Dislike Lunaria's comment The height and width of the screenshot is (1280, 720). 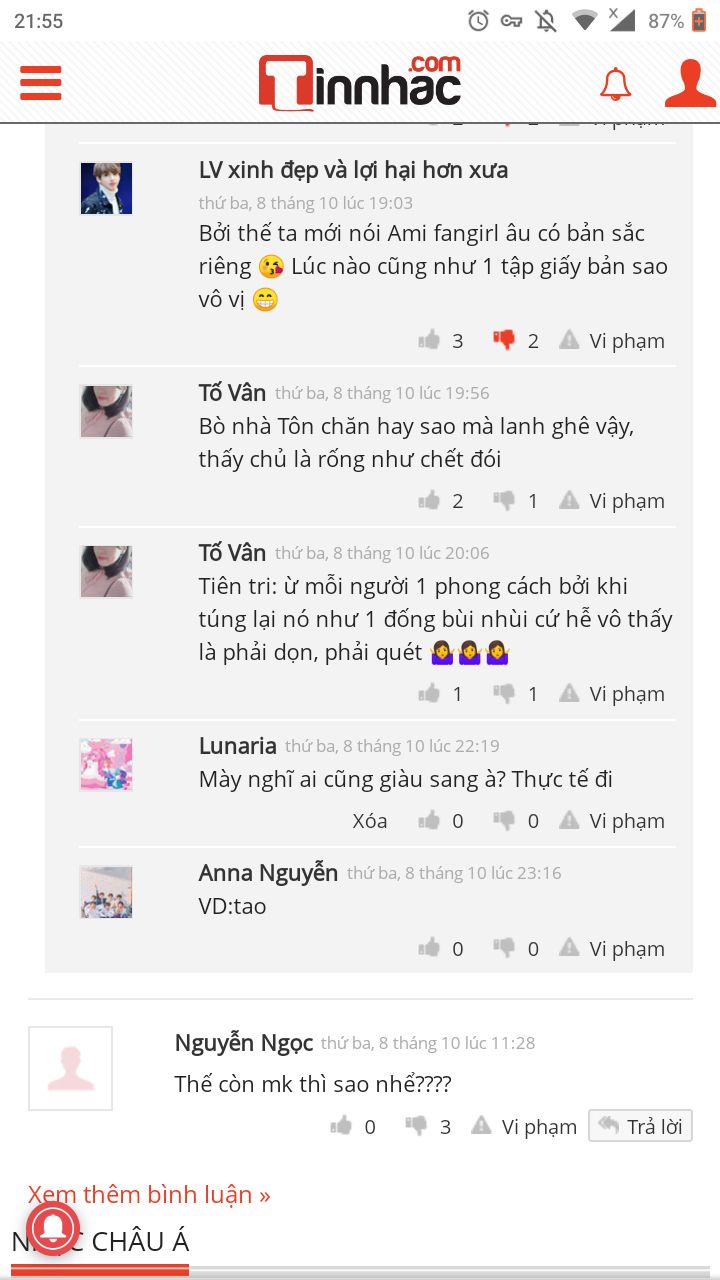pos(504,821)
